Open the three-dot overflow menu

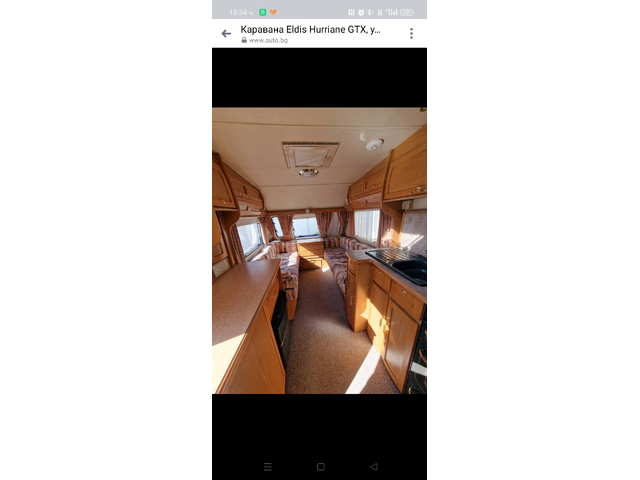tap(411, 34)
